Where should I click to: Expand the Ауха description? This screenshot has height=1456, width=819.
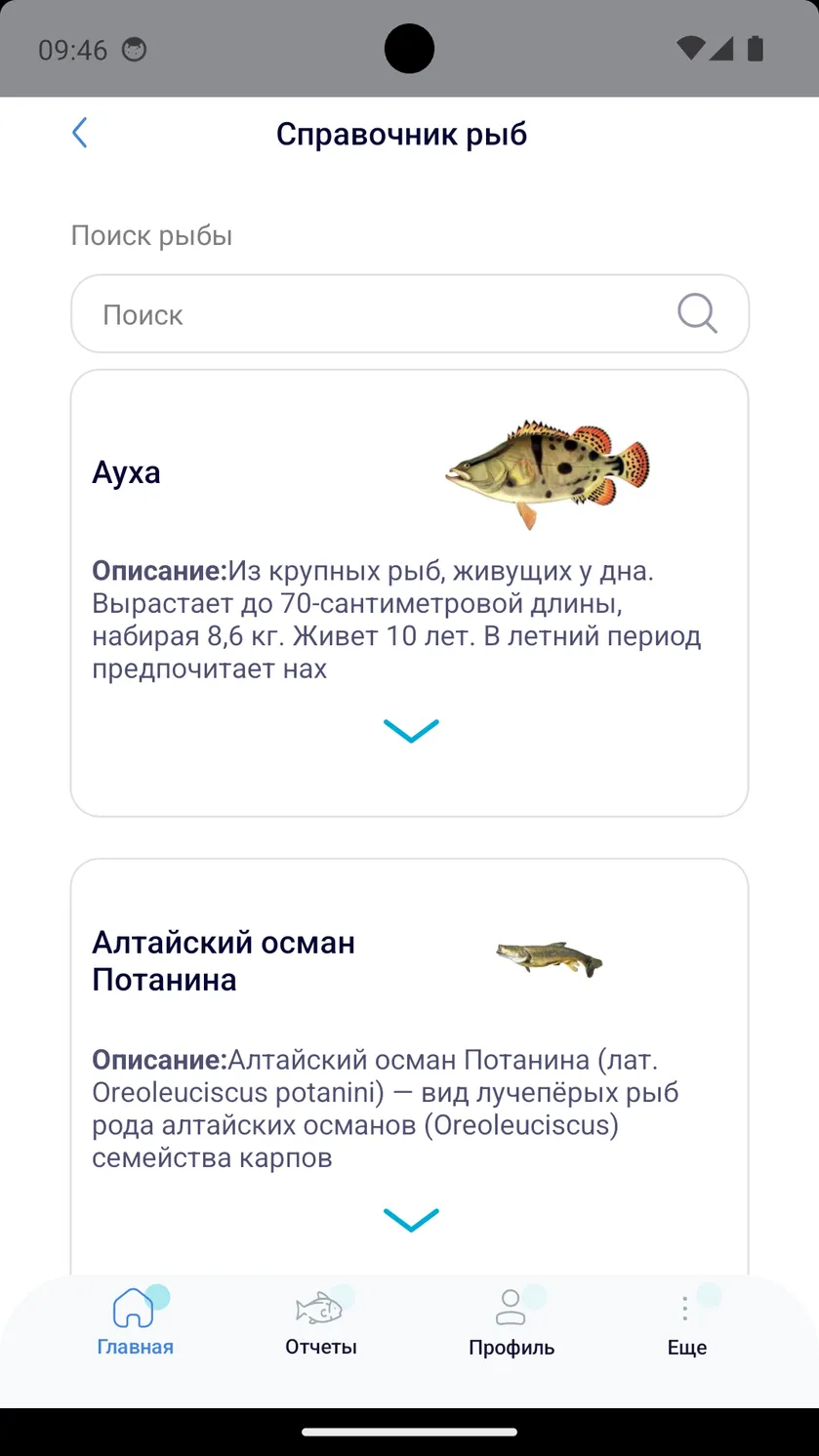coord(411,731)
